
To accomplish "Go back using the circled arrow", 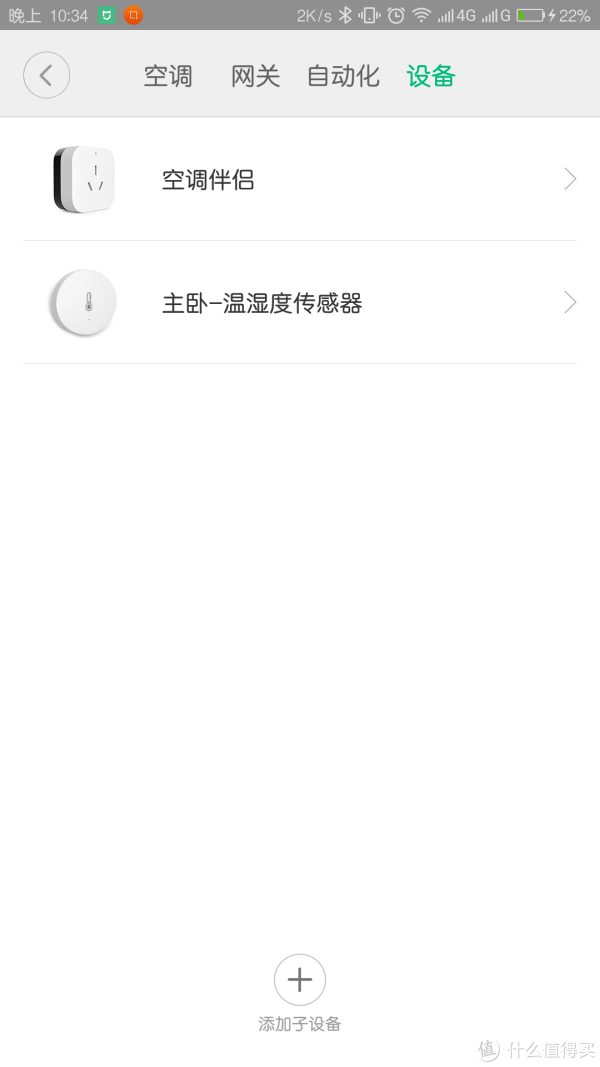I will tap(46, 76).
